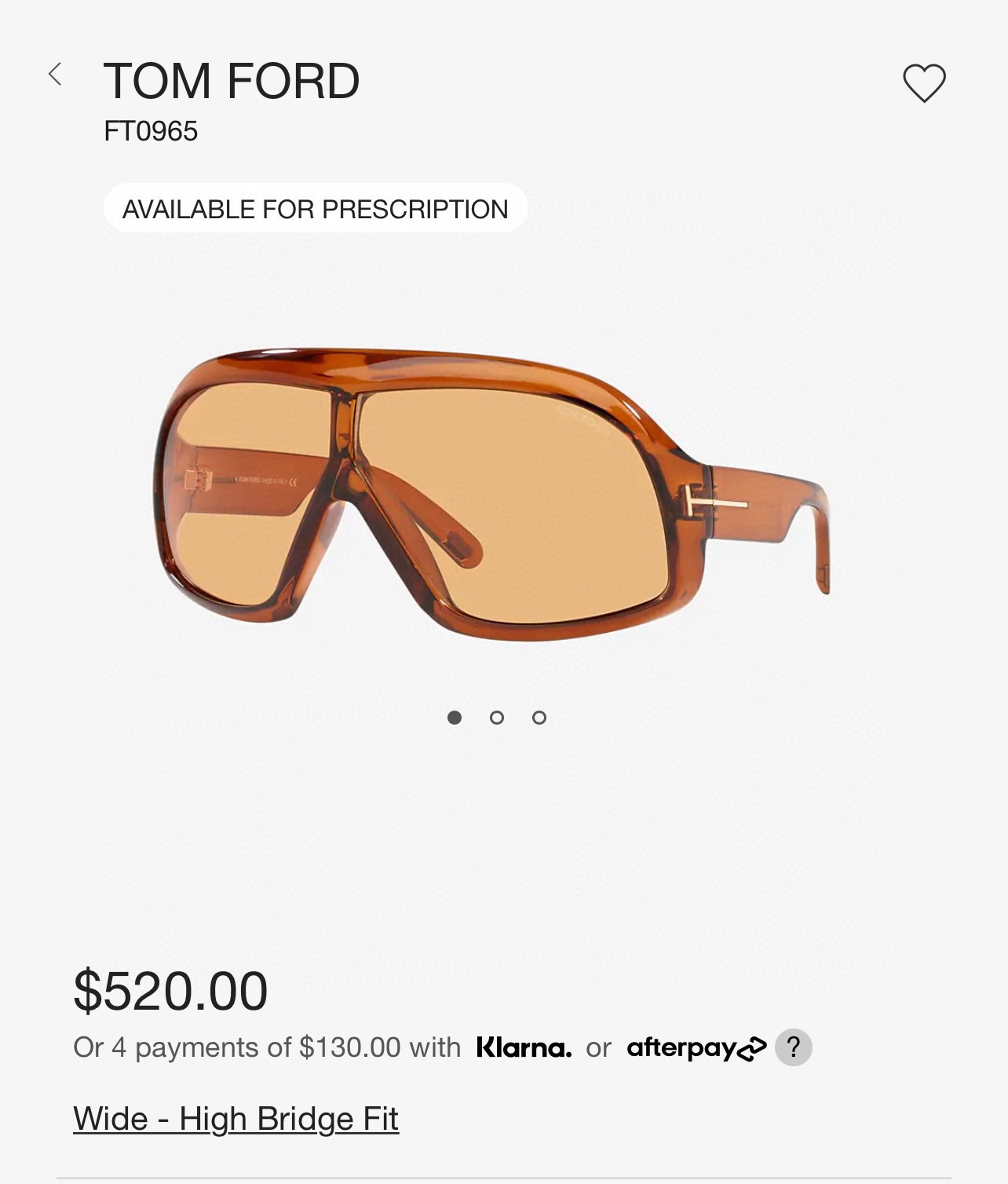The height and width of the screenshot is (1184, 1008).
Task: Jump to the third image dot
Action: tap(539, 718)
